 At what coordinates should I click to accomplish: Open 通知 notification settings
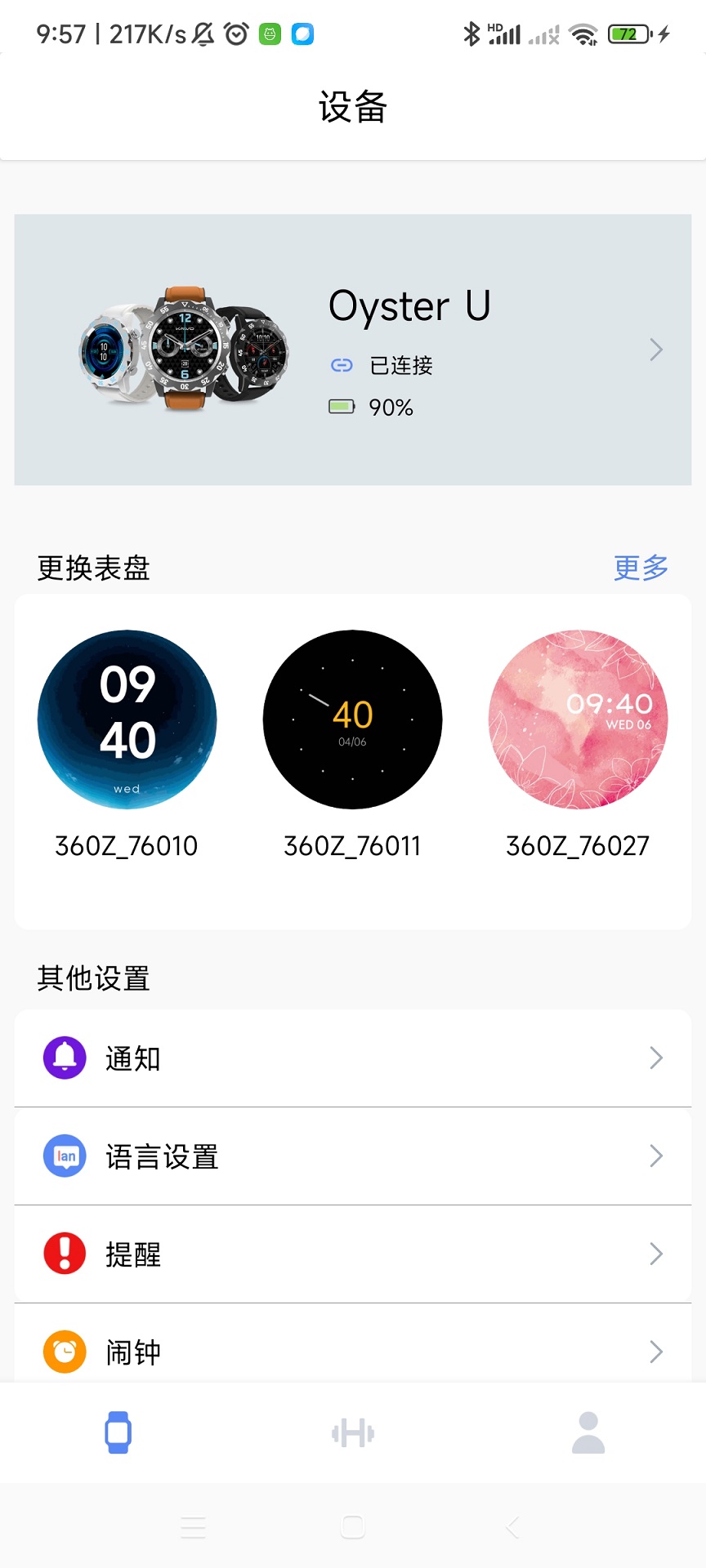pyautogui.click(x=353, y=1058)
